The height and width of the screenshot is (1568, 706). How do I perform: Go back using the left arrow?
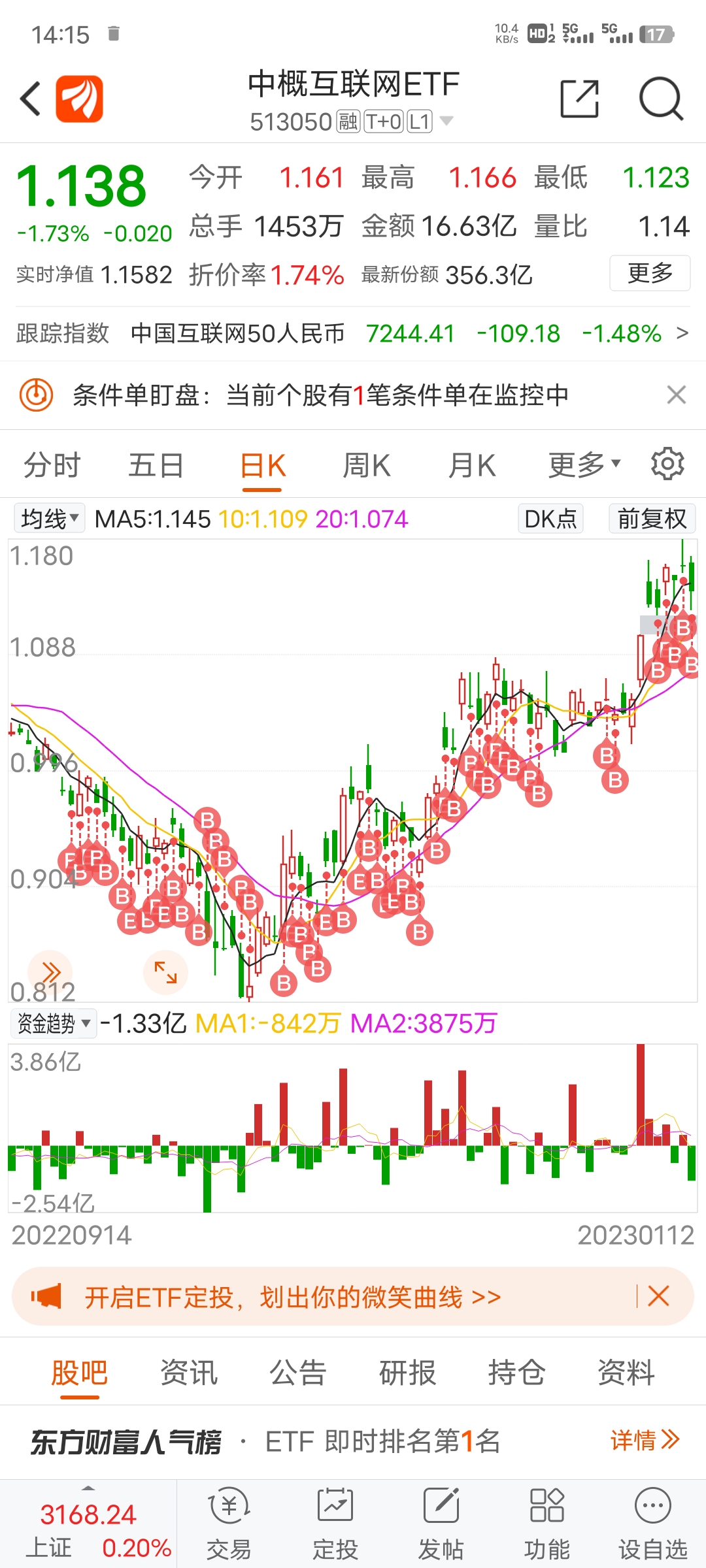point(29,98)
